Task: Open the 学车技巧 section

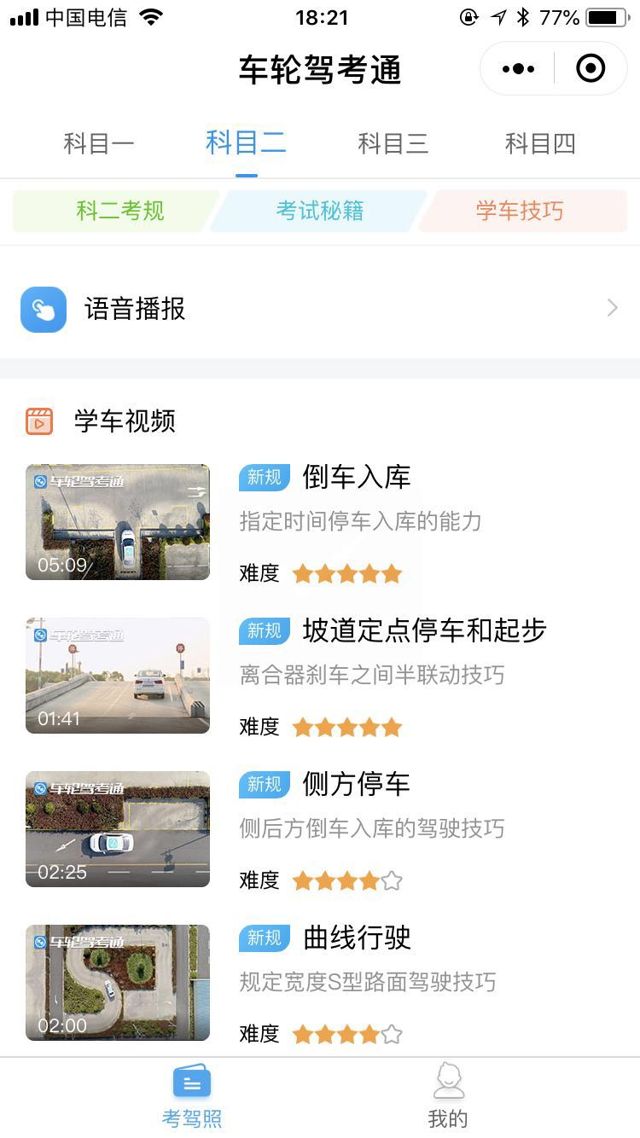Action: tap(520, 211)
